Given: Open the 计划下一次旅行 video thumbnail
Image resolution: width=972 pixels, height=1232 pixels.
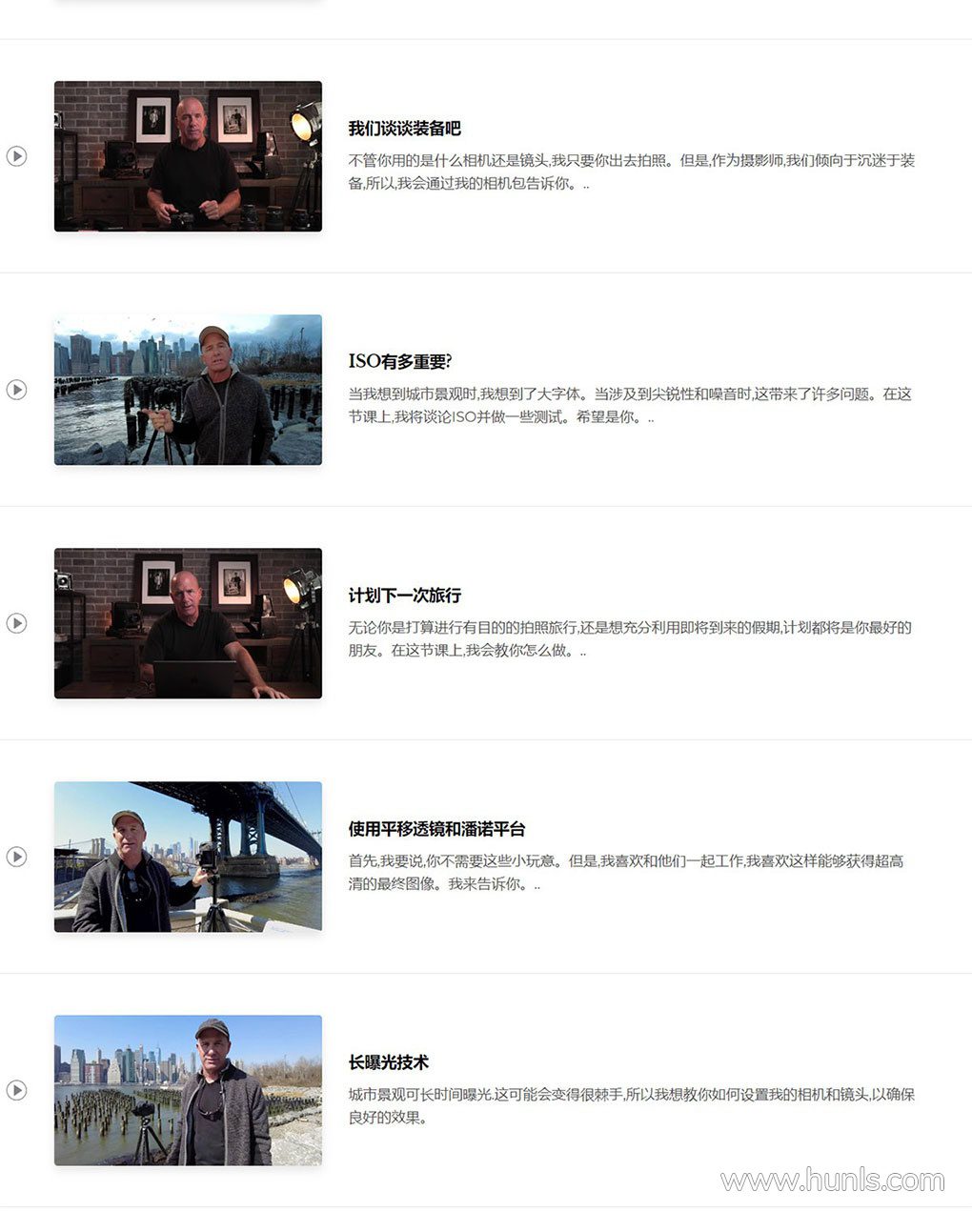Looking at the screenshot, I should [x=188, y=623].
